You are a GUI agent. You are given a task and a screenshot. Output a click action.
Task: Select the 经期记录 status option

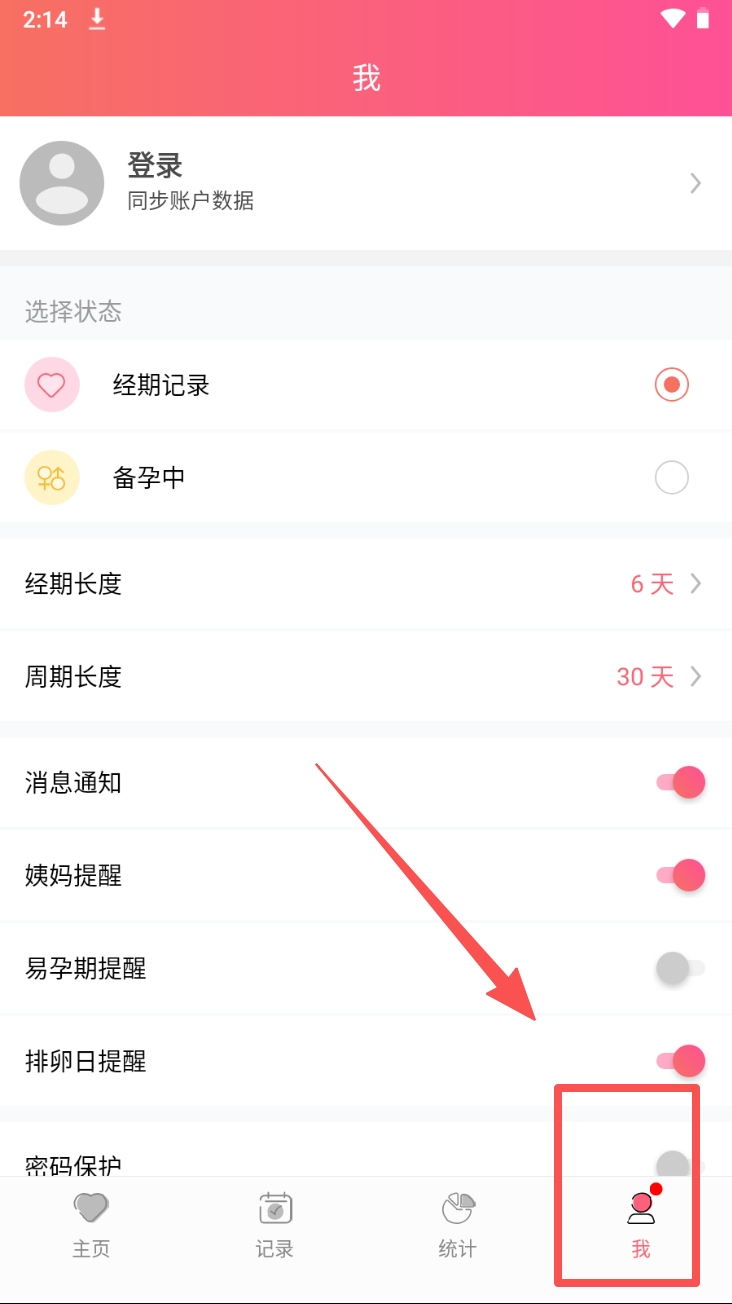[671, 385]
